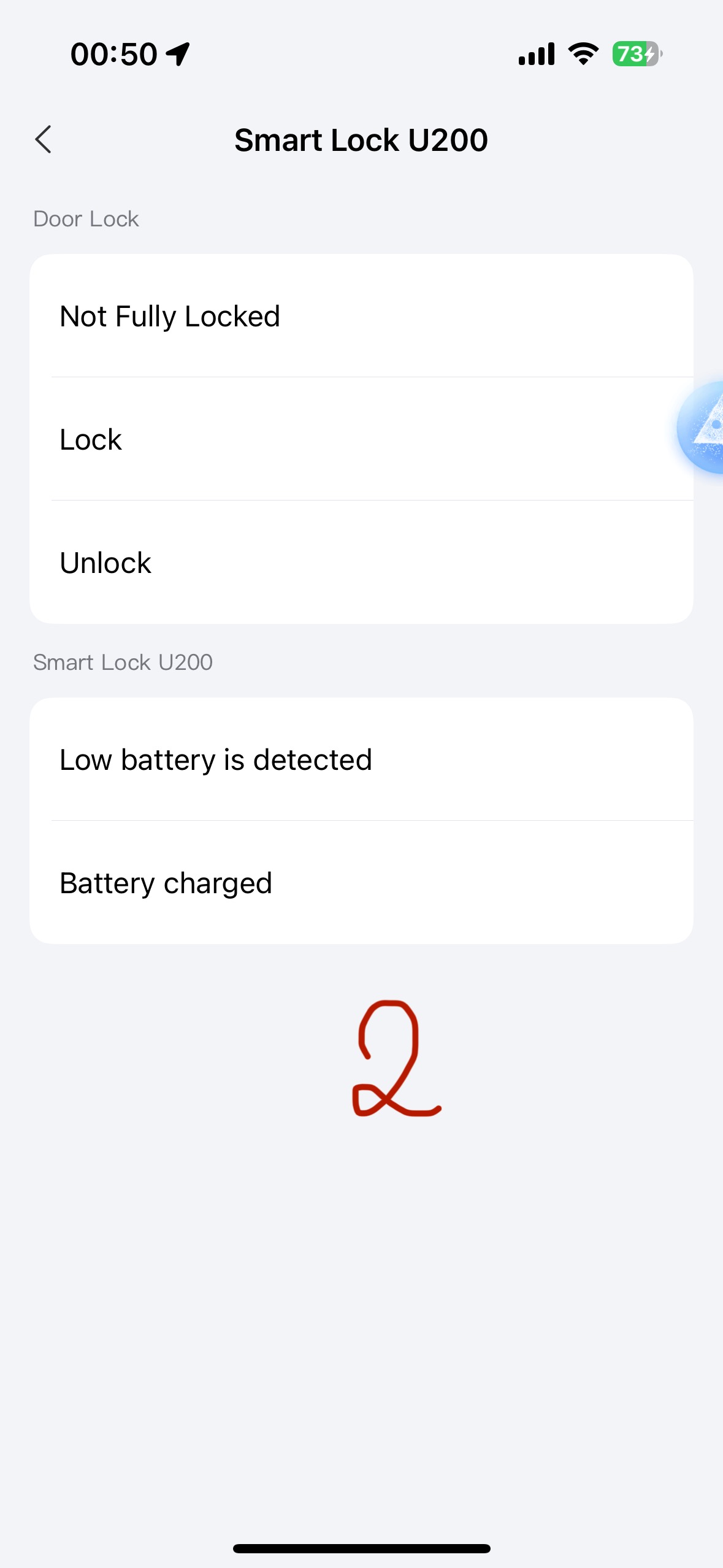The width and height of the screenshot is (723, 1568).
Task: Choose the Lock row
Action: pos(361,439)
